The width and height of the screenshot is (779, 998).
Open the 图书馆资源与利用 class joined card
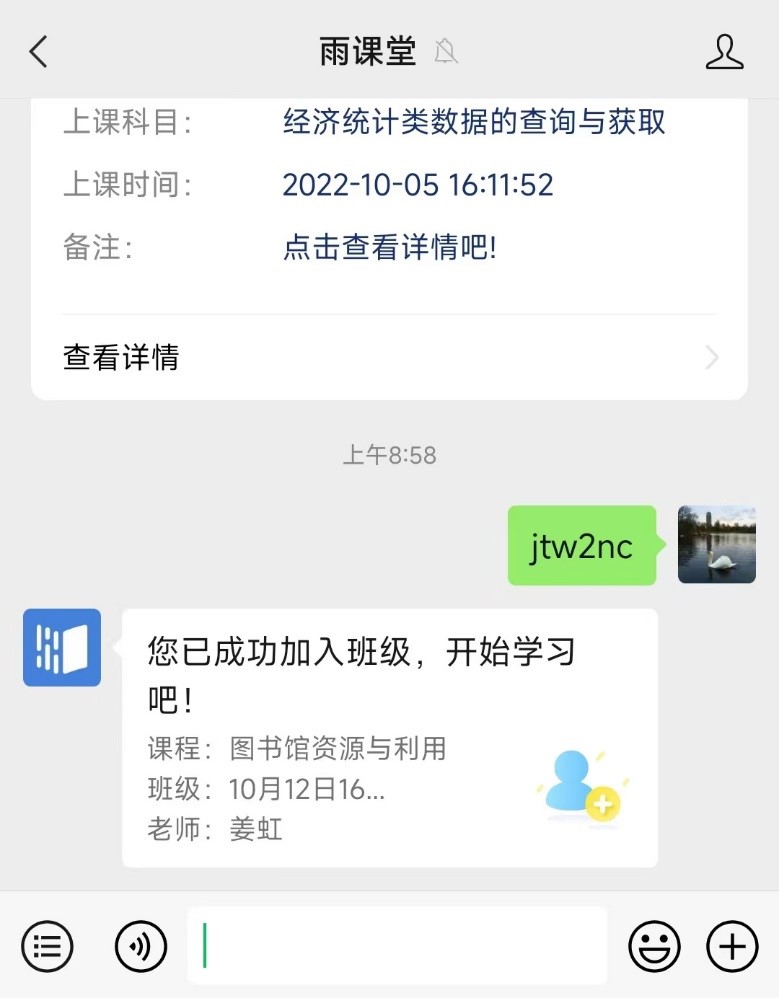[x=389, y=737]
